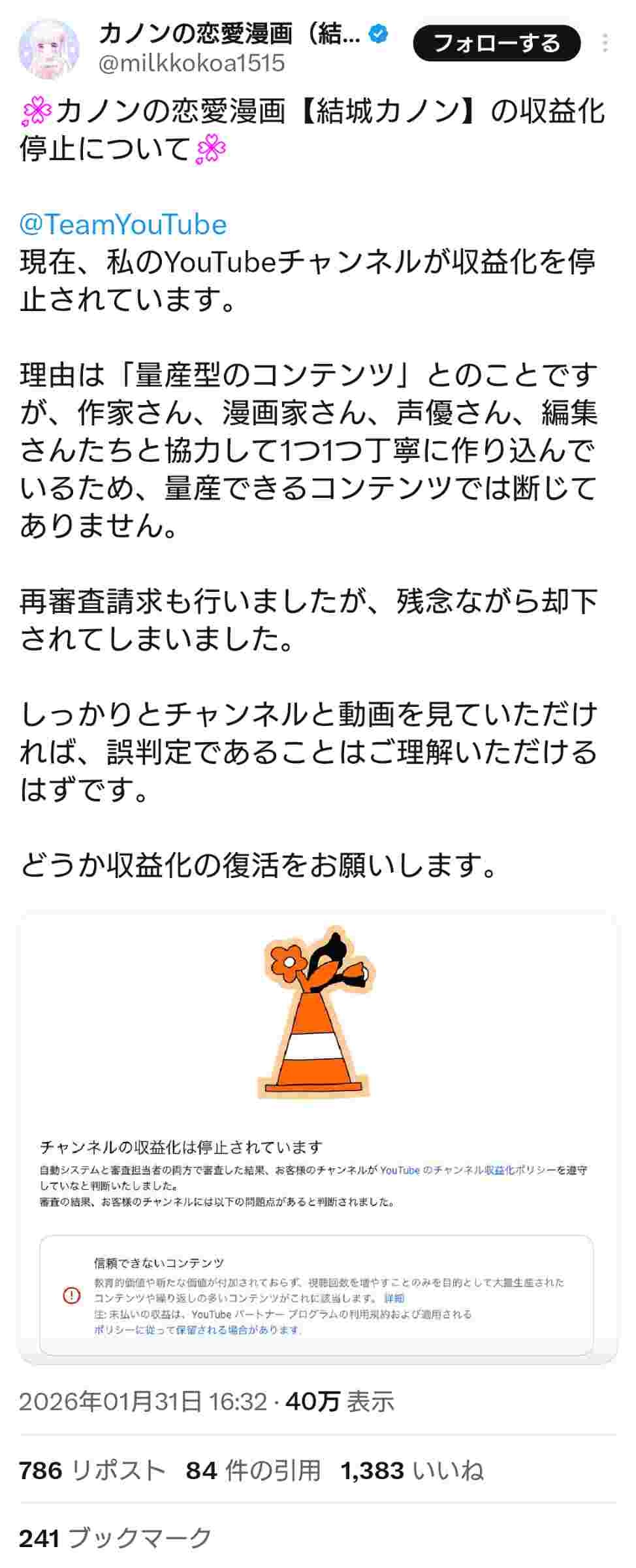Open the attached YouTube monetization screenshot
636x1568 pixels.
(317, 1137)
